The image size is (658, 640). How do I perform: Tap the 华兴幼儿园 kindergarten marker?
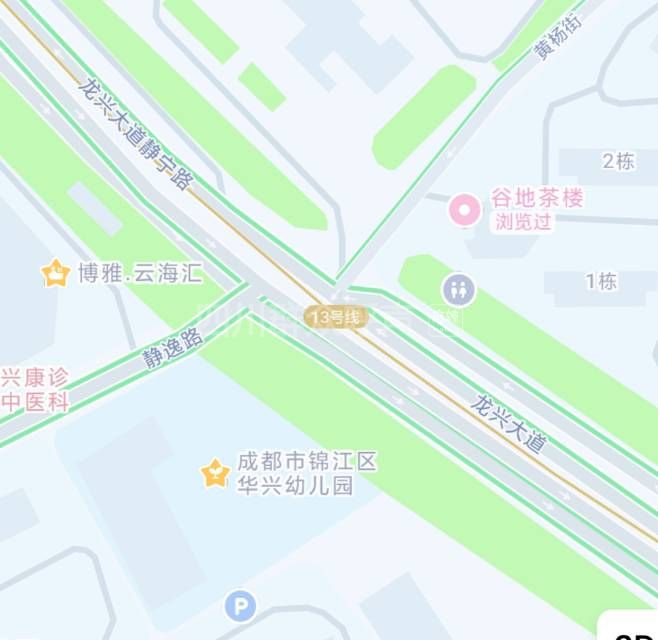tap(215, 473)
